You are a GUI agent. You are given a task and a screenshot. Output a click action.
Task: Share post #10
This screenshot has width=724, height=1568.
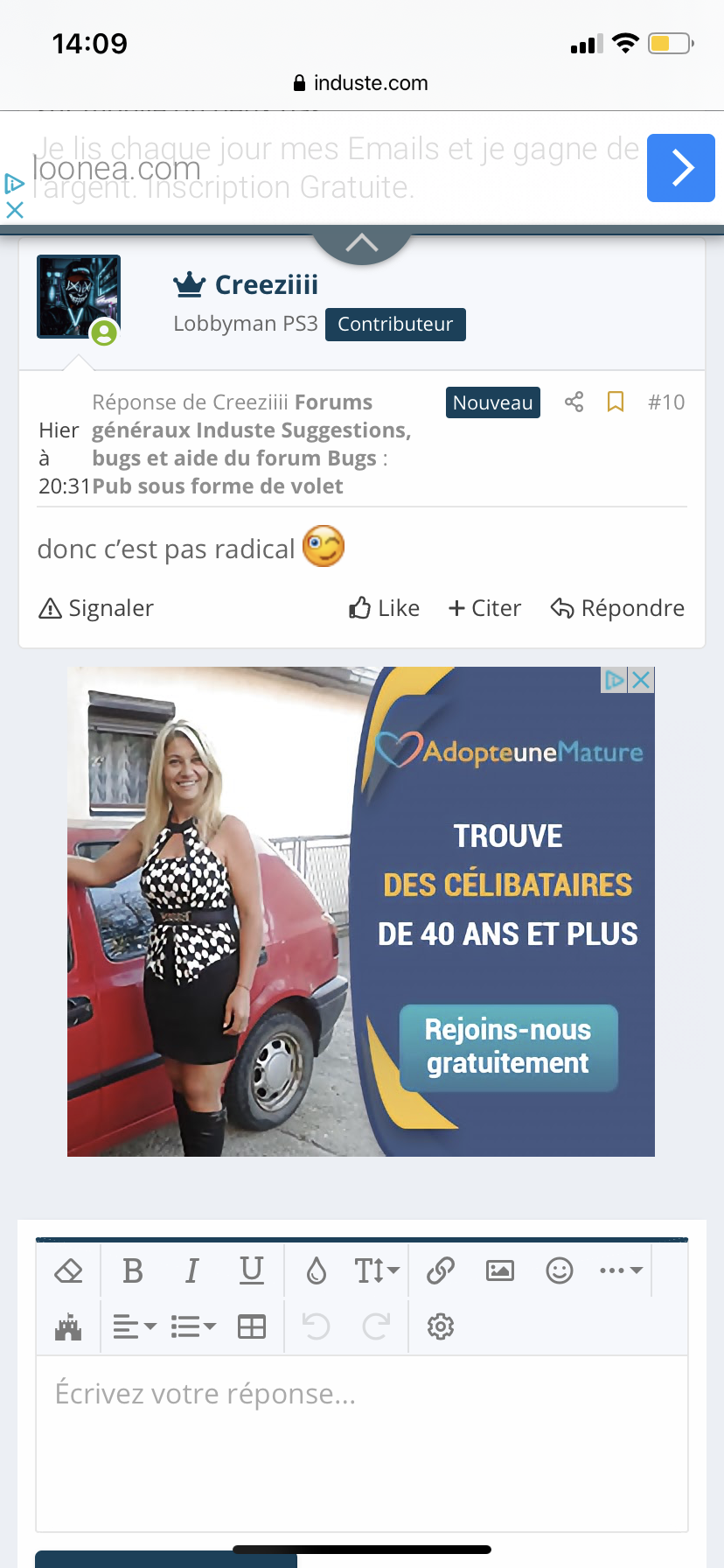574,402
